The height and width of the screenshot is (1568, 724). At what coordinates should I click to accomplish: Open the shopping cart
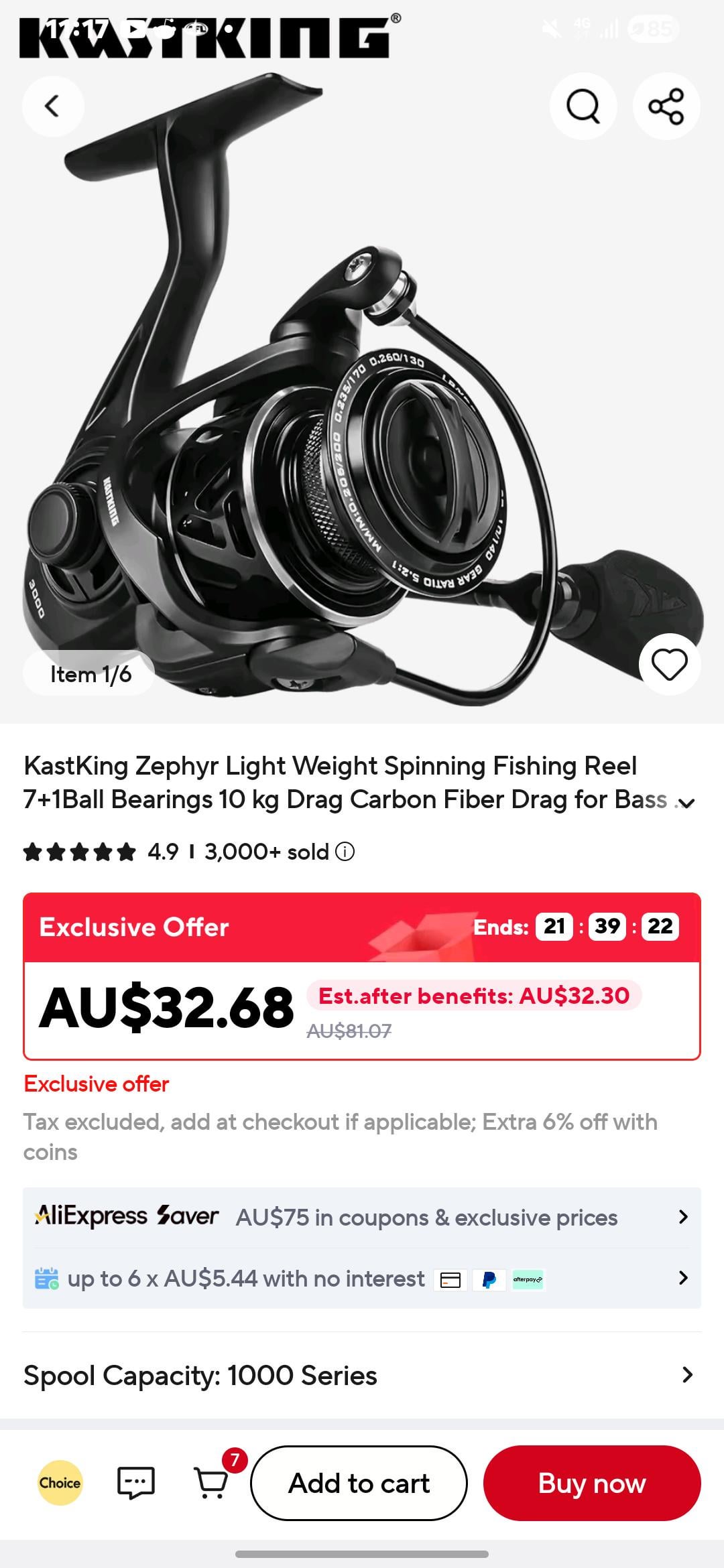pyautogui.click(x=212, y=1483)
